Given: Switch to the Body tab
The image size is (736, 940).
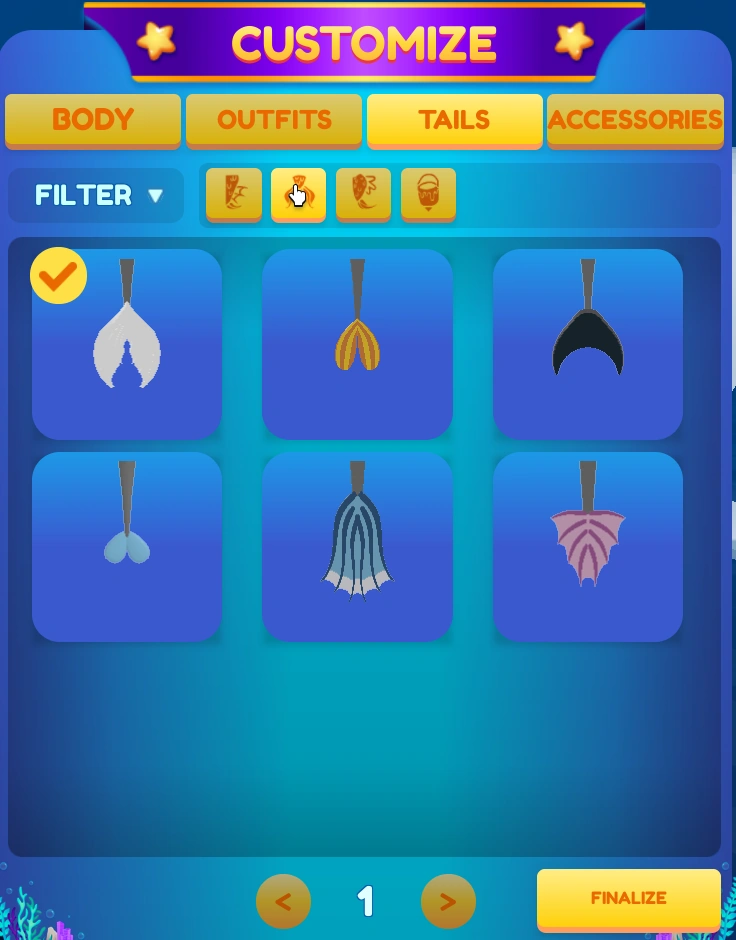Looking at the screenshot, I should click(93, 120).
